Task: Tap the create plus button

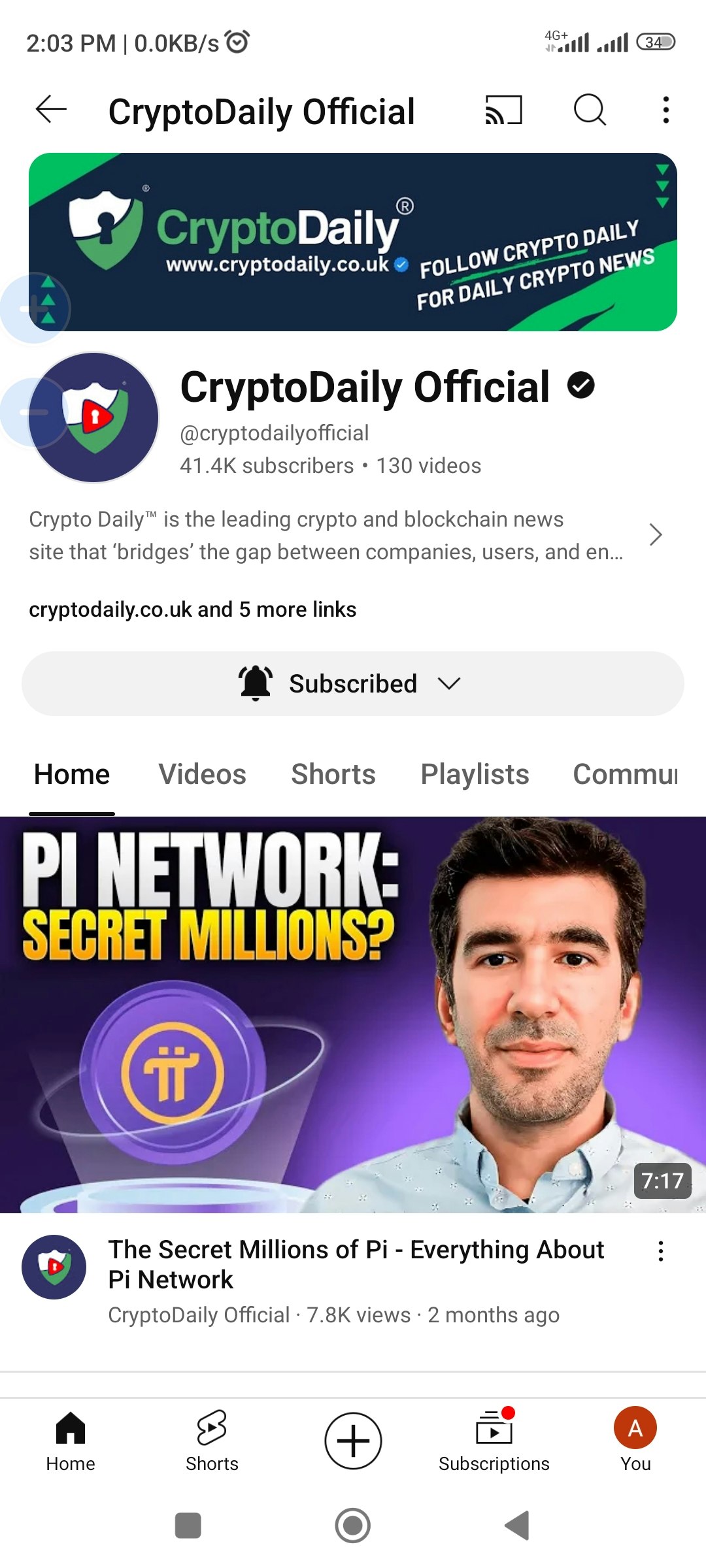Action: click(353, 1441)
